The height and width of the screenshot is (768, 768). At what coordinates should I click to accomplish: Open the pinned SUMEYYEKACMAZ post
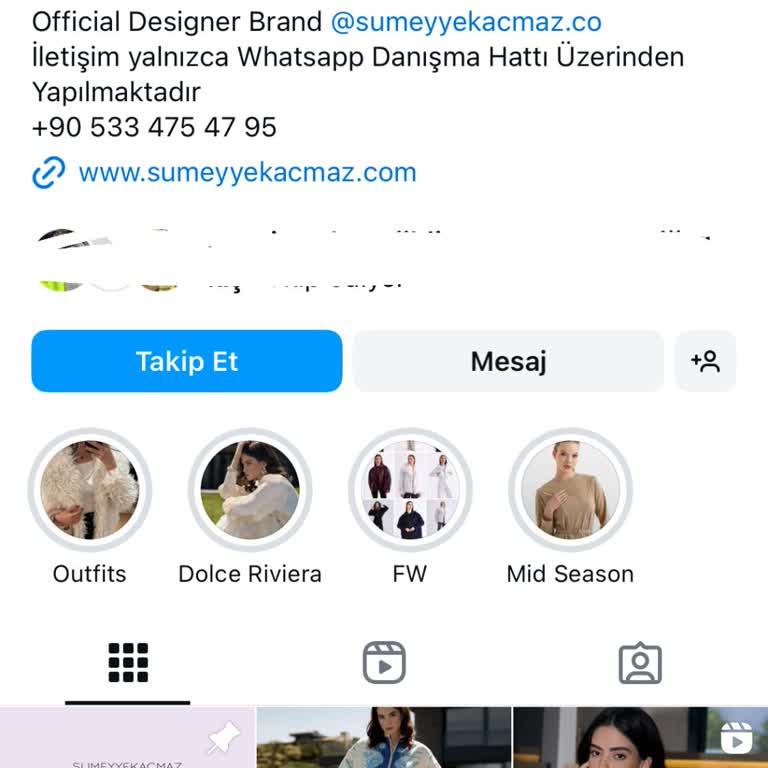[x=127, y=739]
